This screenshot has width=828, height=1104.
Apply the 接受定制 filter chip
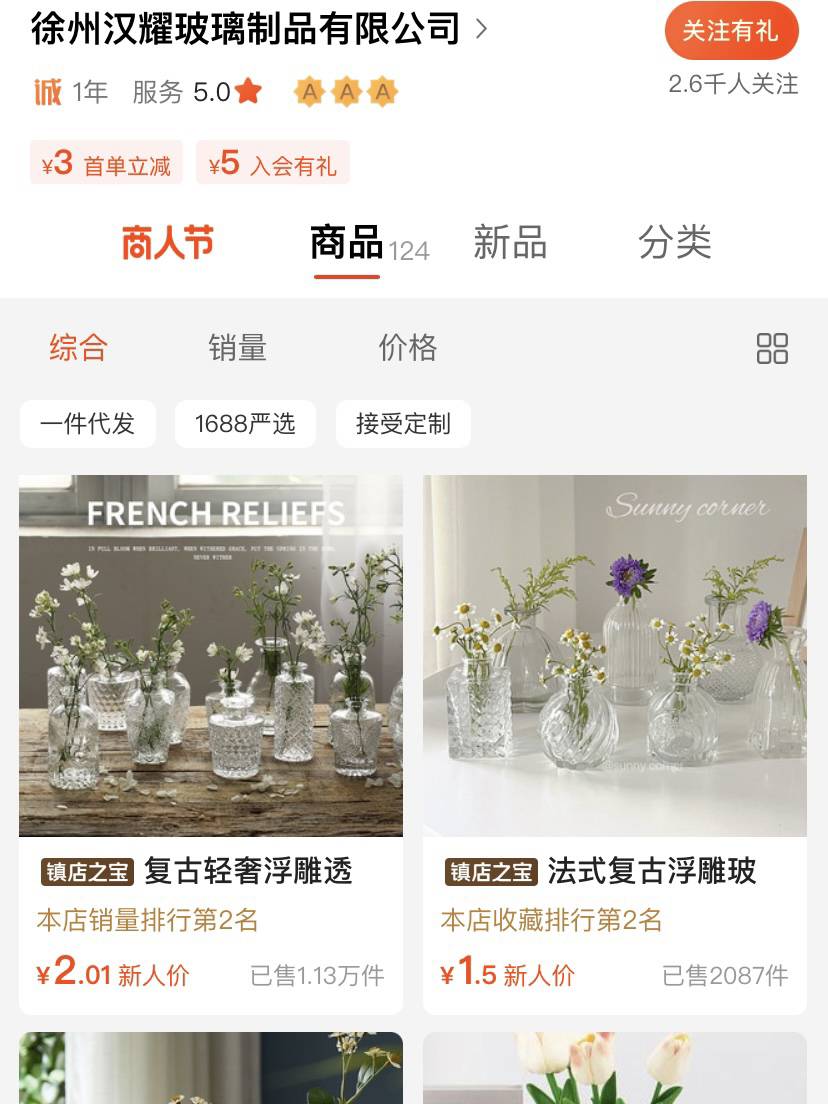(403, 424)
